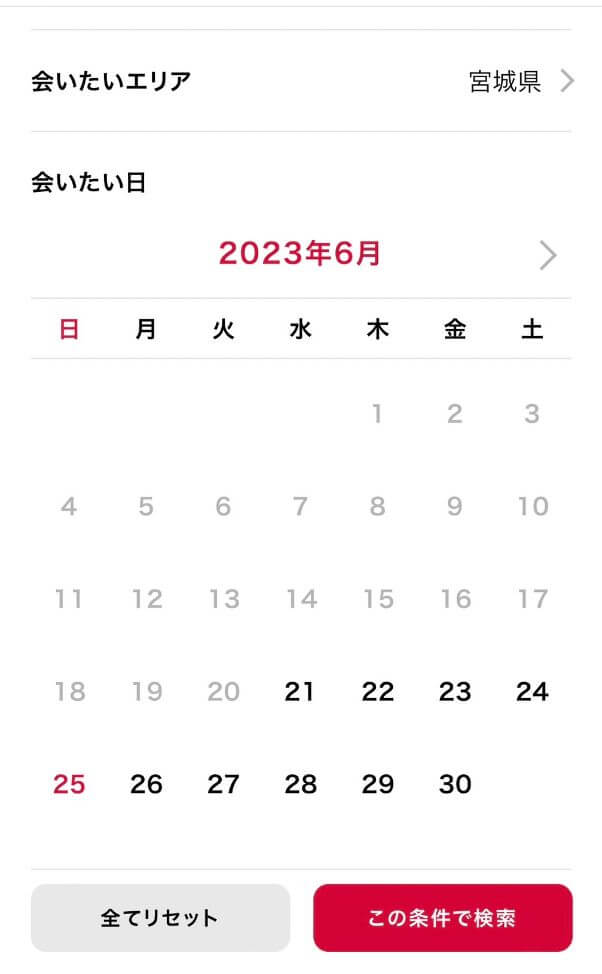Choose the 23rd as the meeting day
The width and height of the screenshot is (602, 974).
click(x=455, y=691)
